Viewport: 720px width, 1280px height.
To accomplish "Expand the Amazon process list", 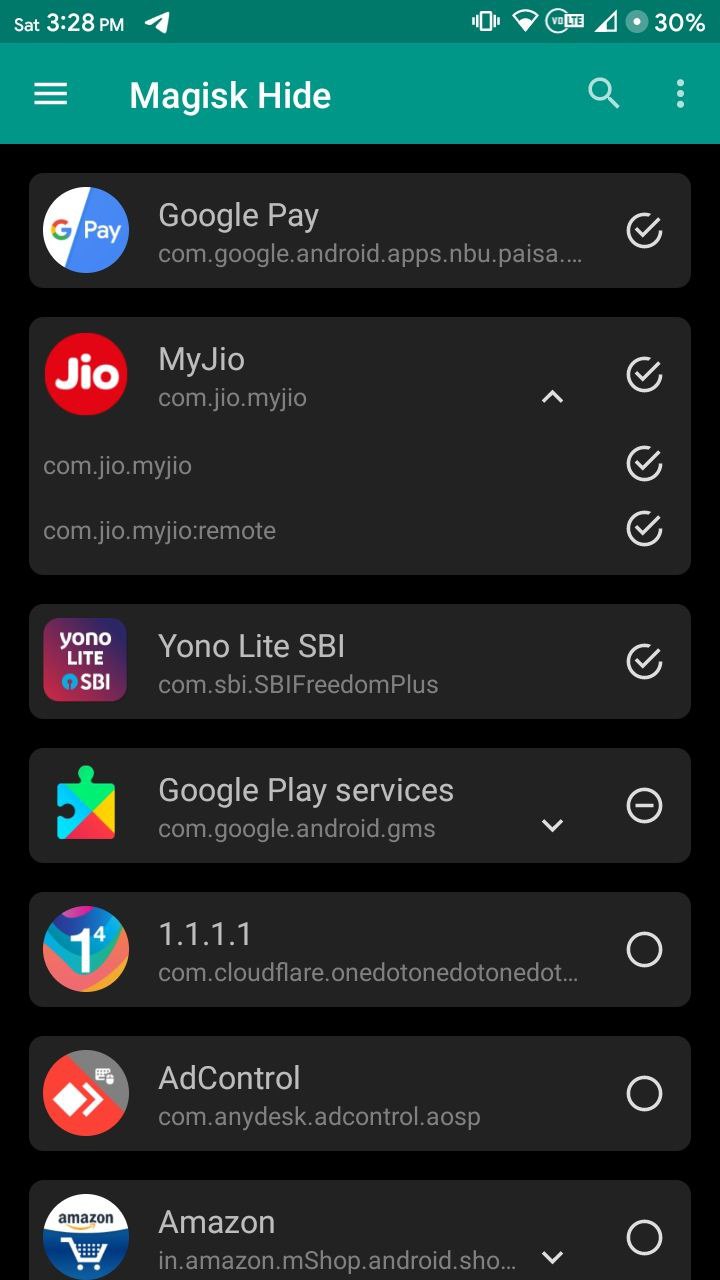I will 552,1258.
